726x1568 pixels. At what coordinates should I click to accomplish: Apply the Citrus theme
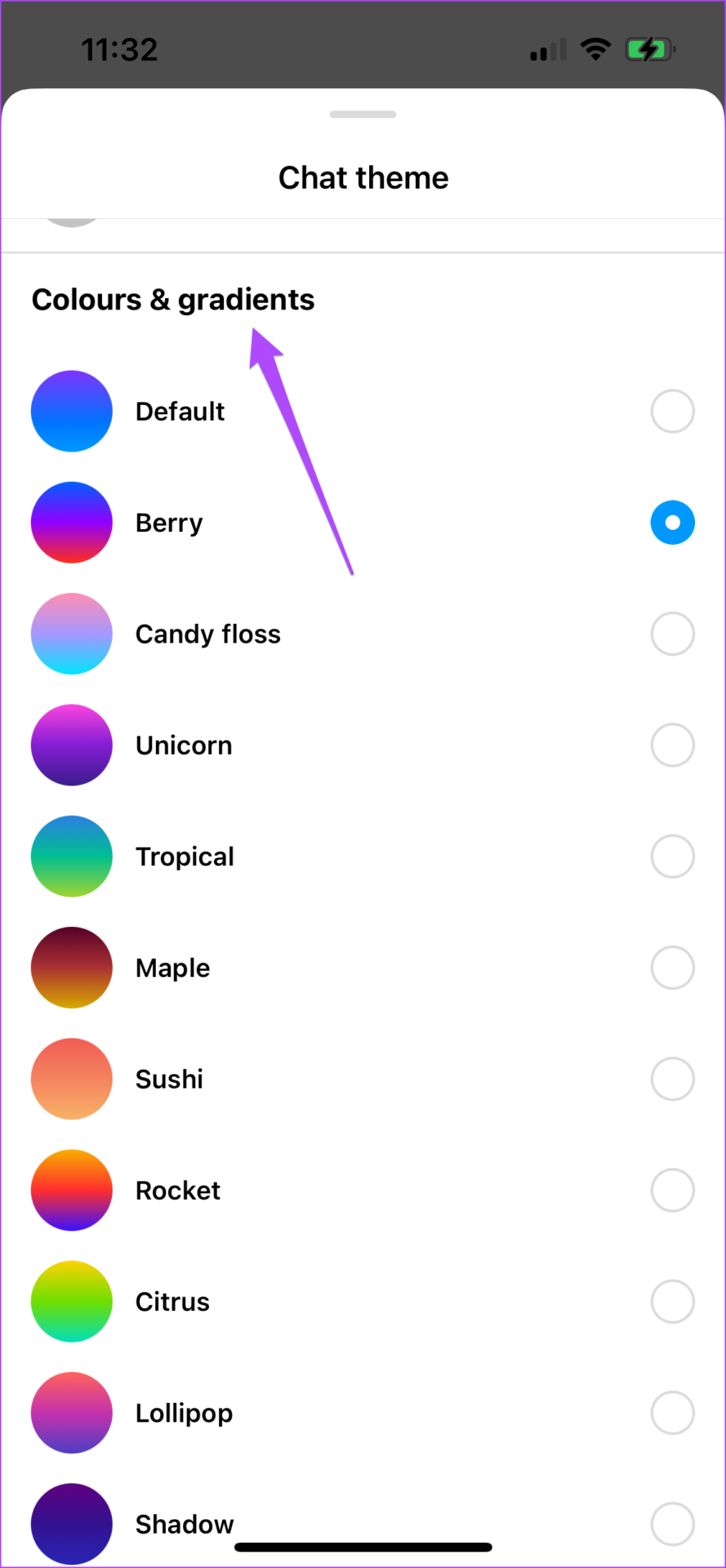click(672, 1302)
